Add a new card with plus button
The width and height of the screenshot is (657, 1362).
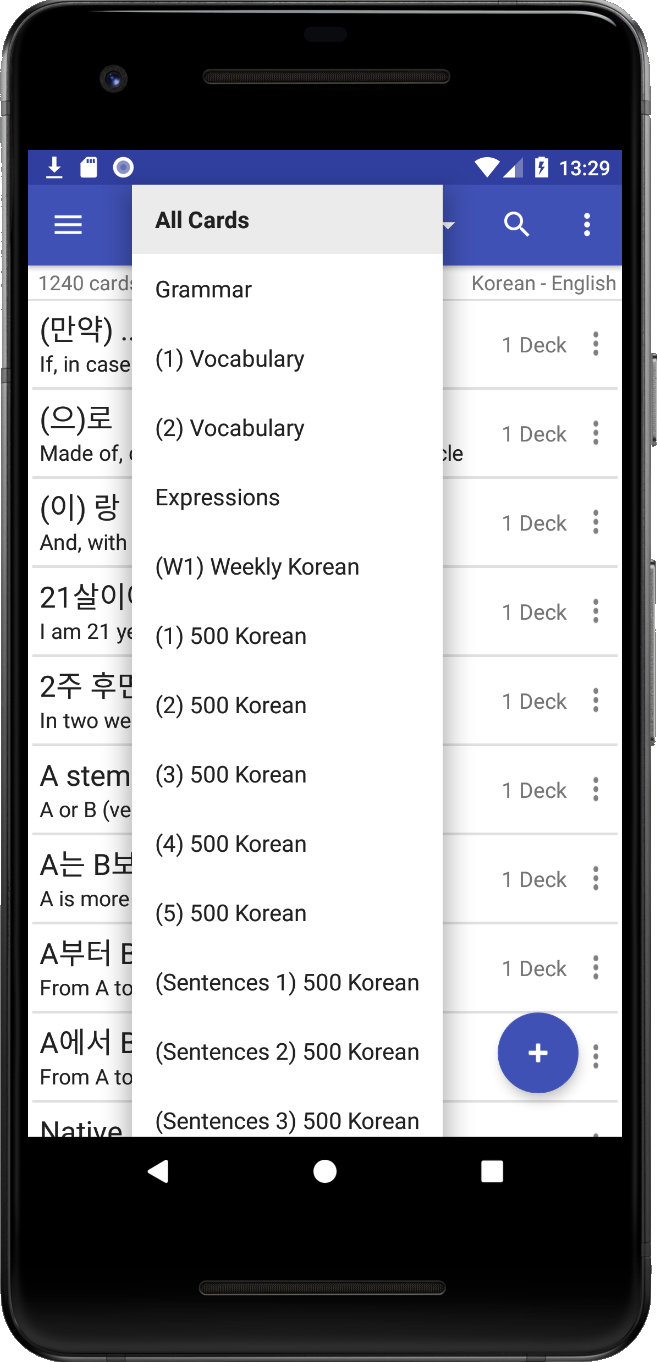point(538,1053)
